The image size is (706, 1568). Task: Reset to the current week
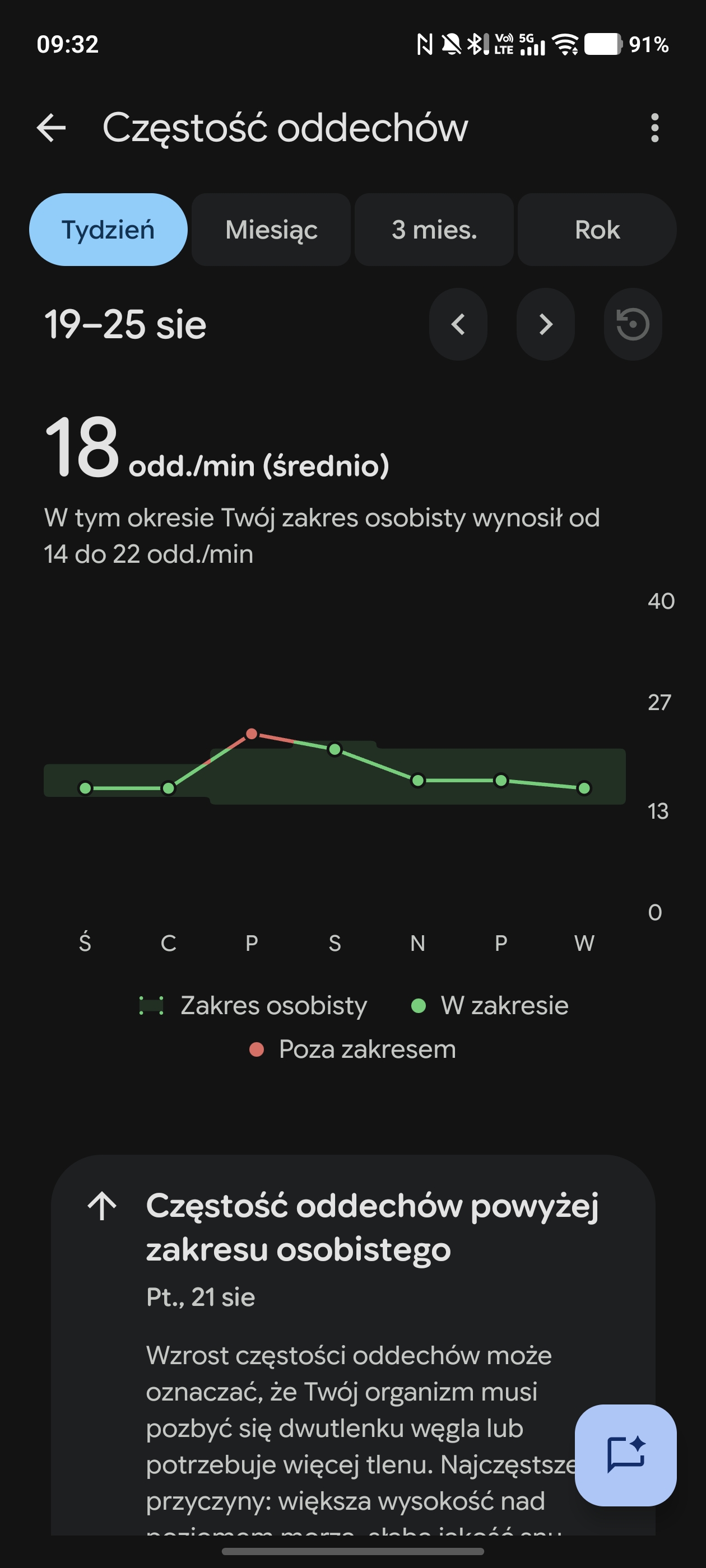633,324
